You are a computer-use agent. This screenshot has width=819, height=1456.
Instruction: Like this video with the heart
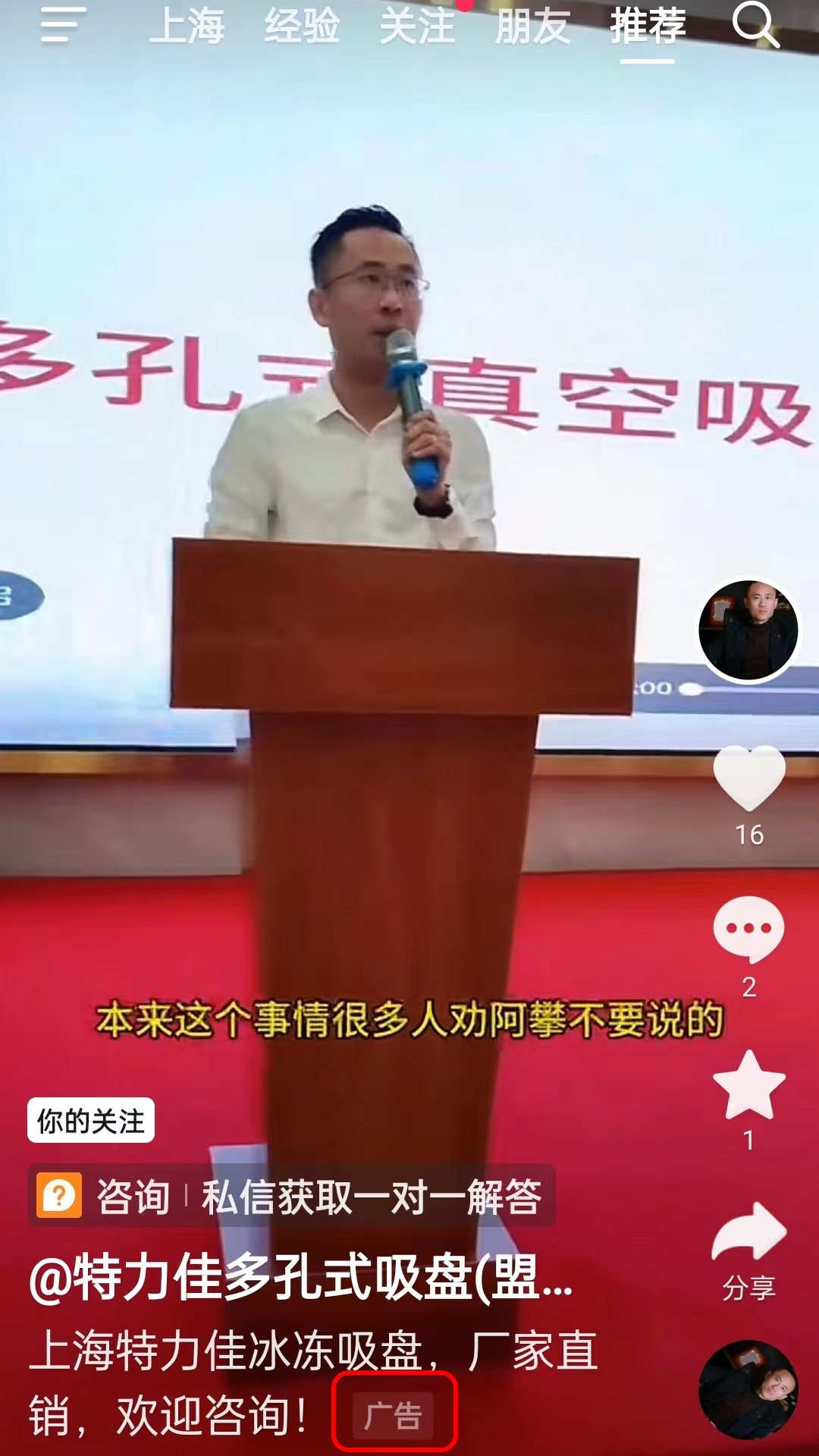tap(749, 778)
